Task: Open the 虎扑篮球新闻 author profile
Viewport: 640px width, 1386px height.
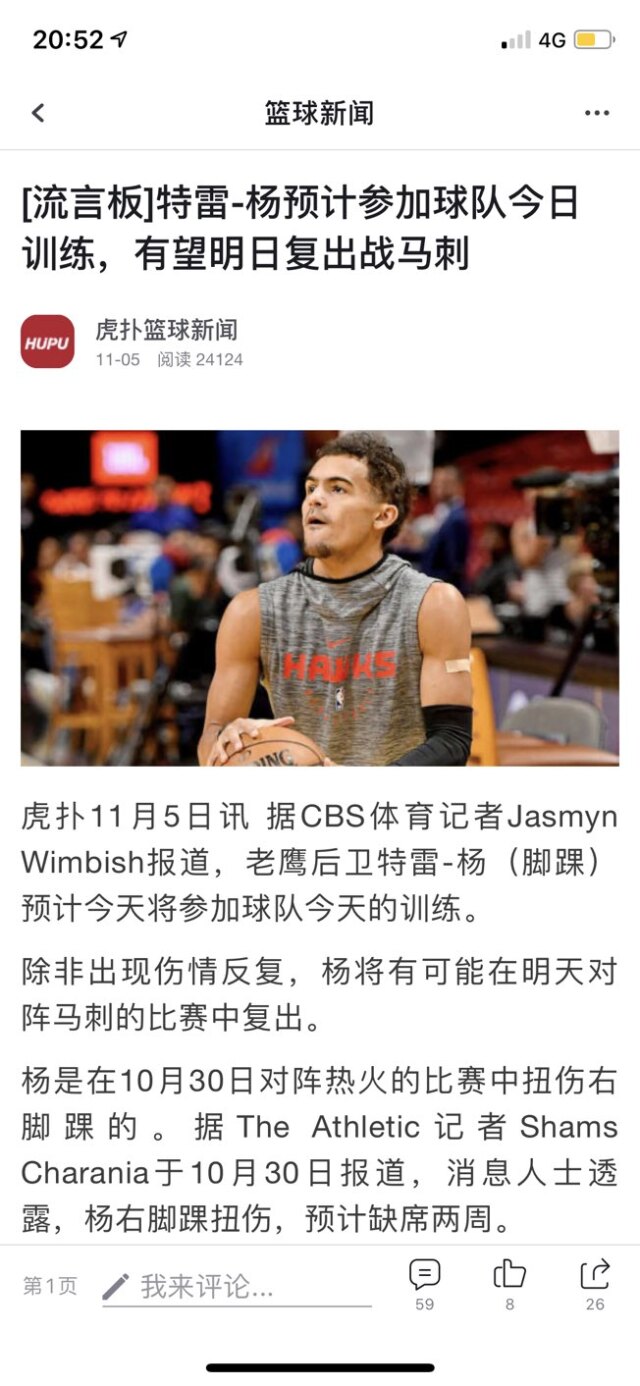Action: point(165,331)
